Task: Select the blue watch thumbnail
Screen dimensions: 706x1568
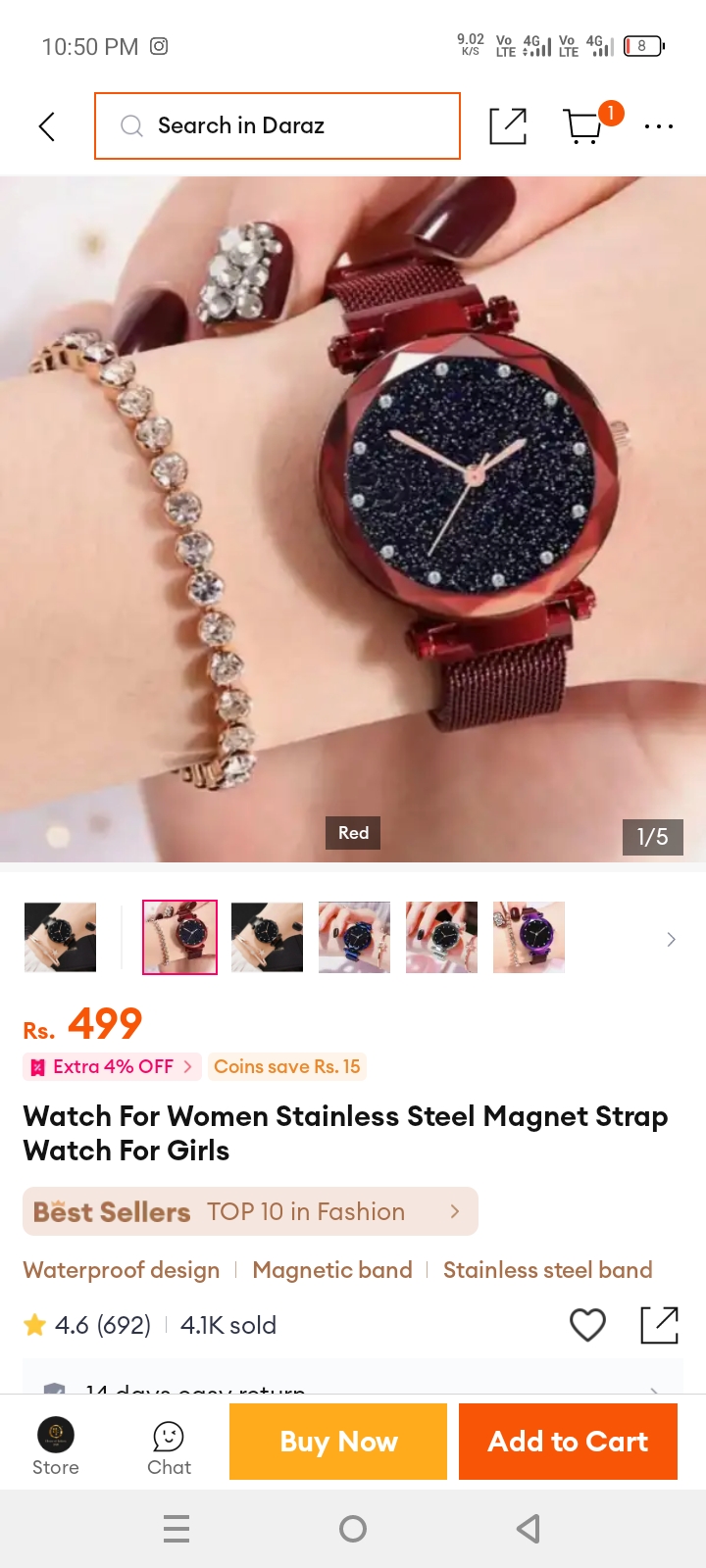Action: (354, 937)
